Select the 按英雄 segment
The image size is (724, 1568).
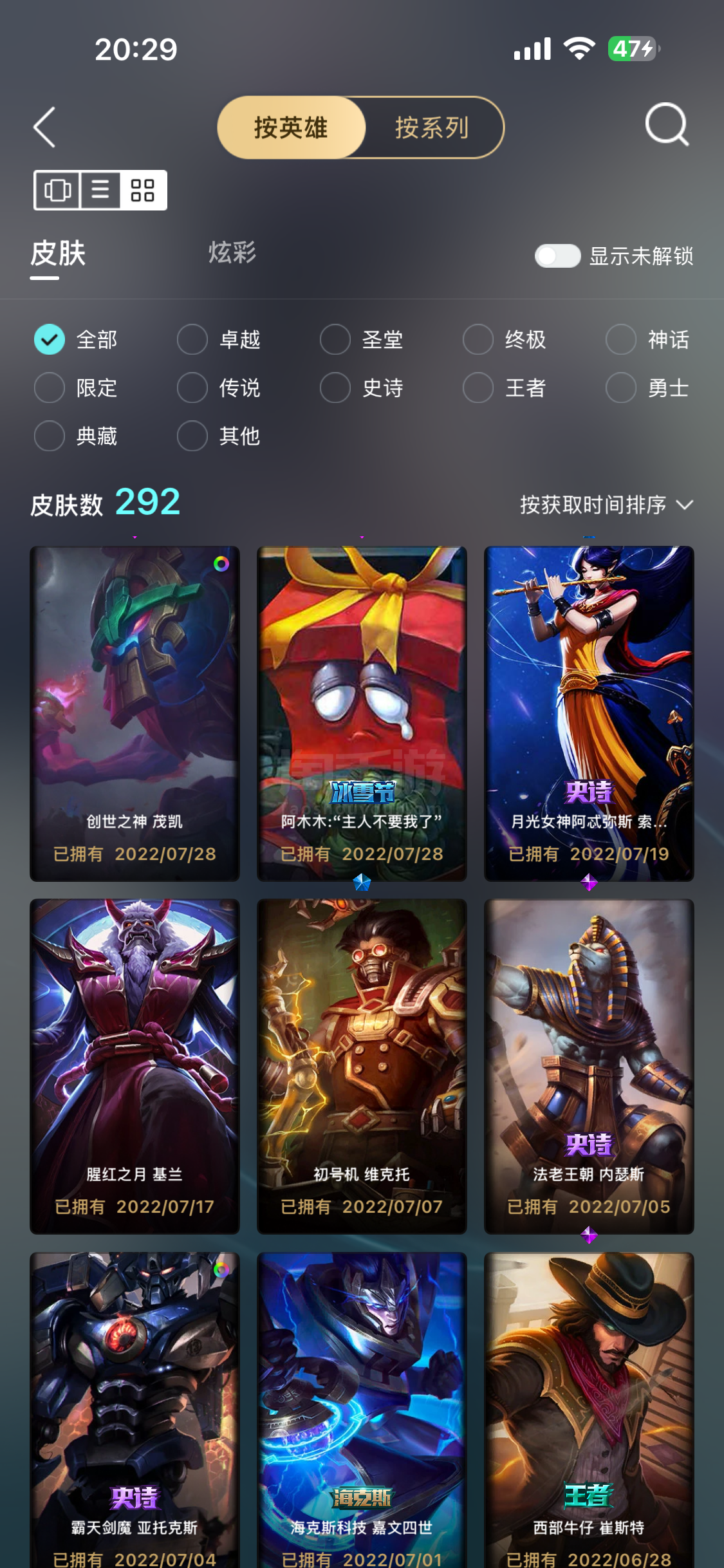tap(291, 127)
